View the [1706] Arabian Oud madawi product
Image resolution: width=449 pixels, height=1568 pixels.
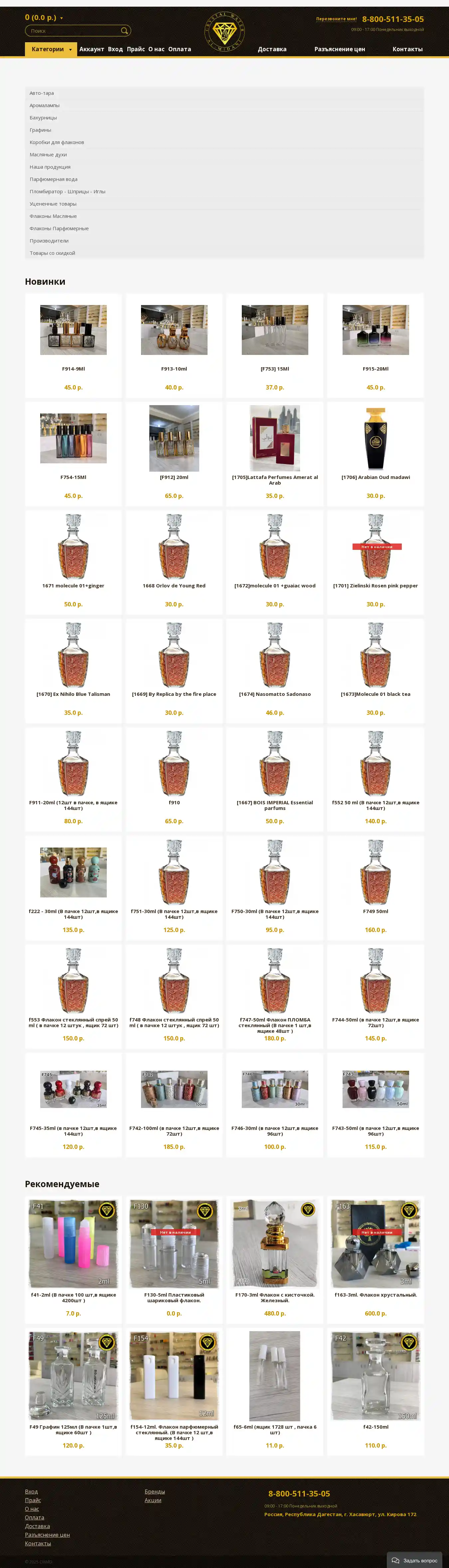pos(375,477)
